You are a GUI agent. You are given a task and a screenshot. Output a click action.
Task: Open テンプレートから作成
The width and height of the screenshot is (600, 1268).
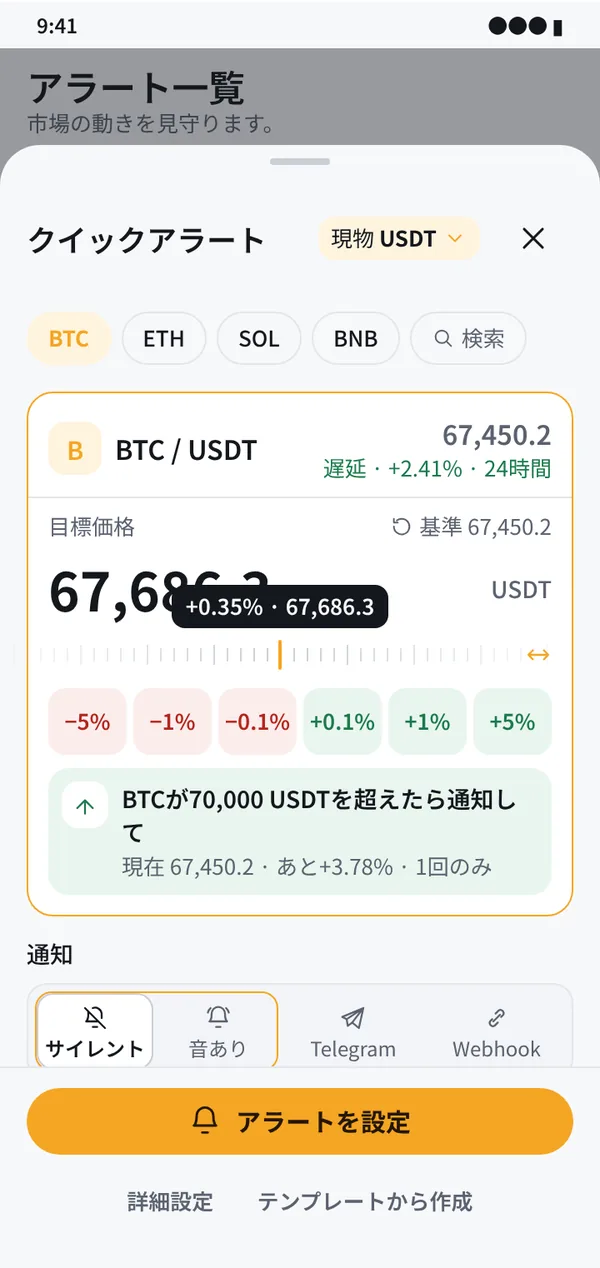click(x=365, y=1201)
